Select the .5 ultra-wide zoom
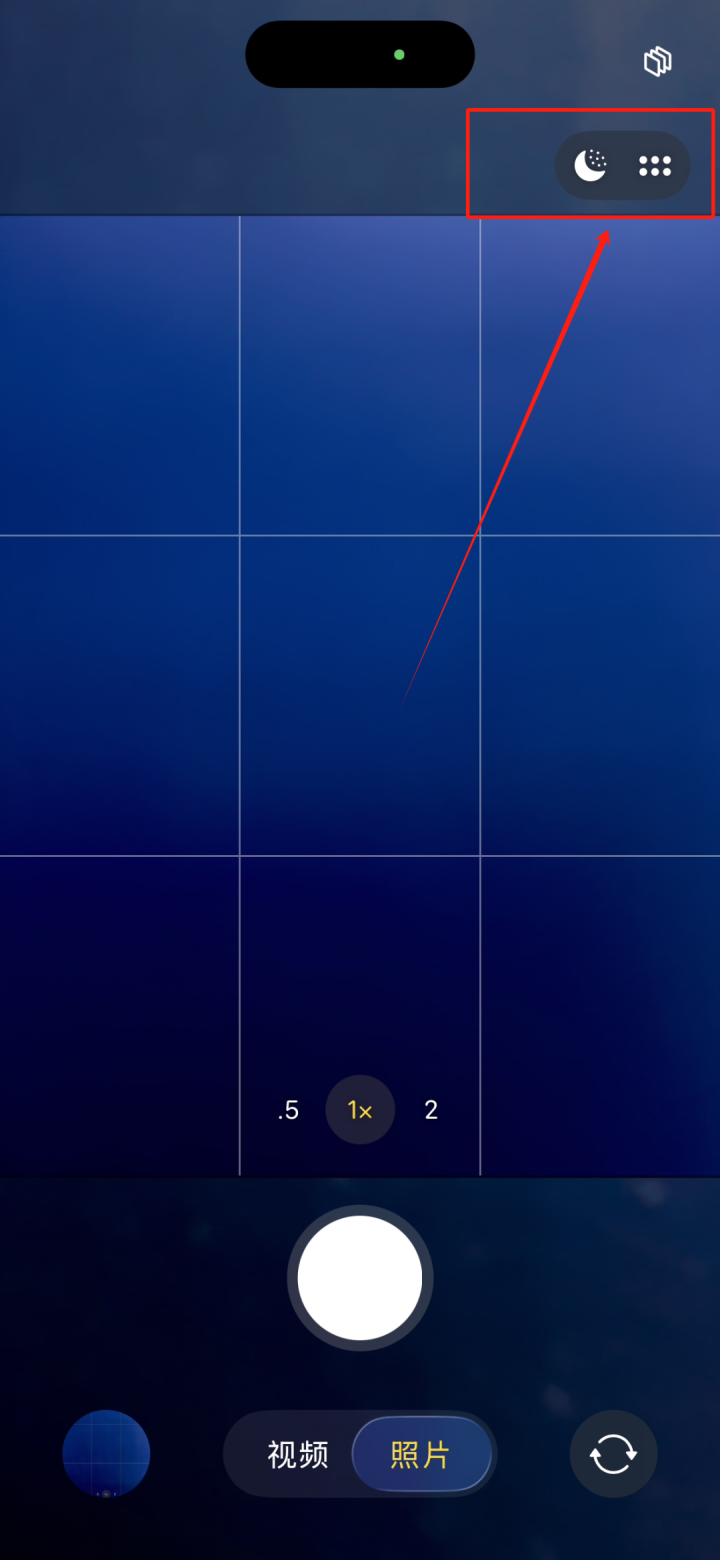The height and width of the screenshot is (1560, 720). click(288, 1110)
